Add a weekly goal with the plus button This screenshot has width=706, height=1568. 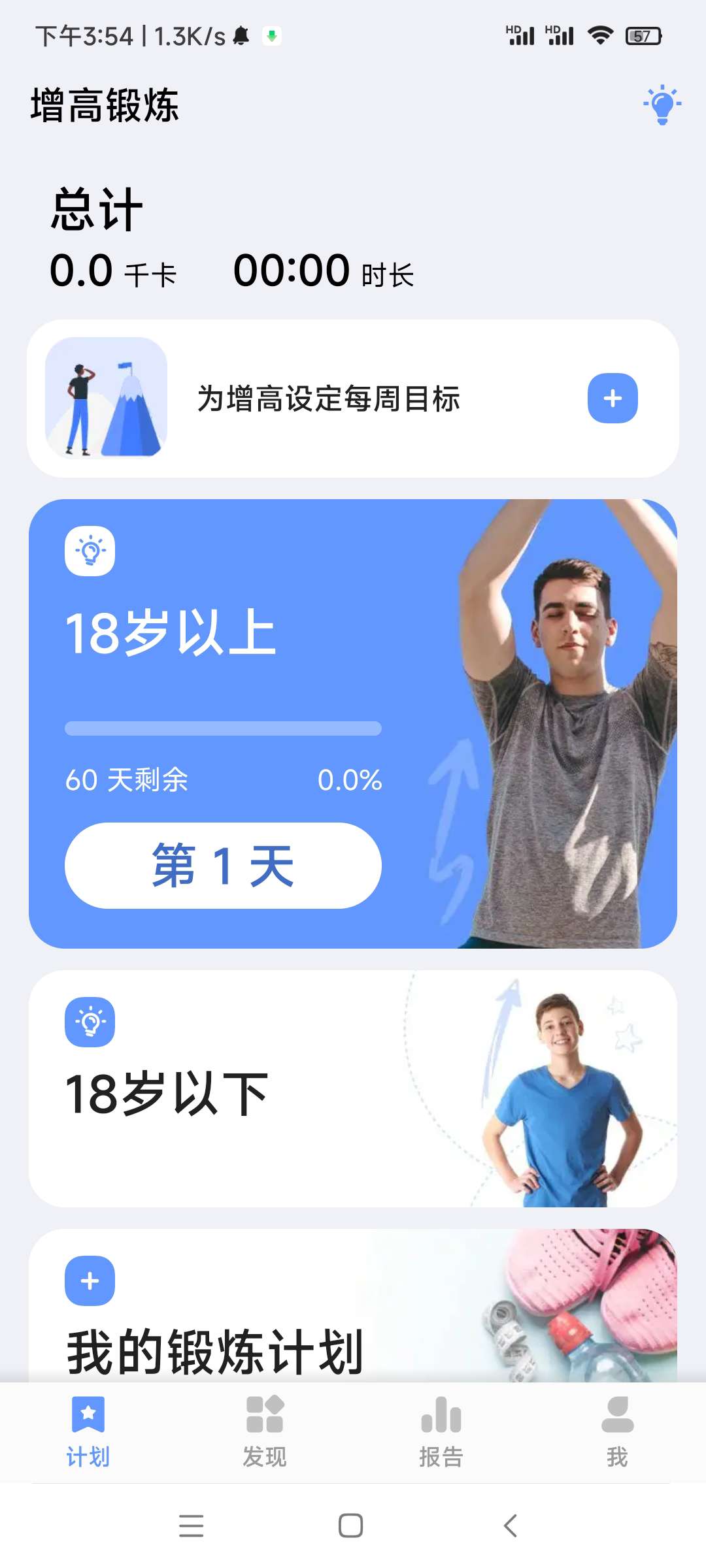(612, 399)
